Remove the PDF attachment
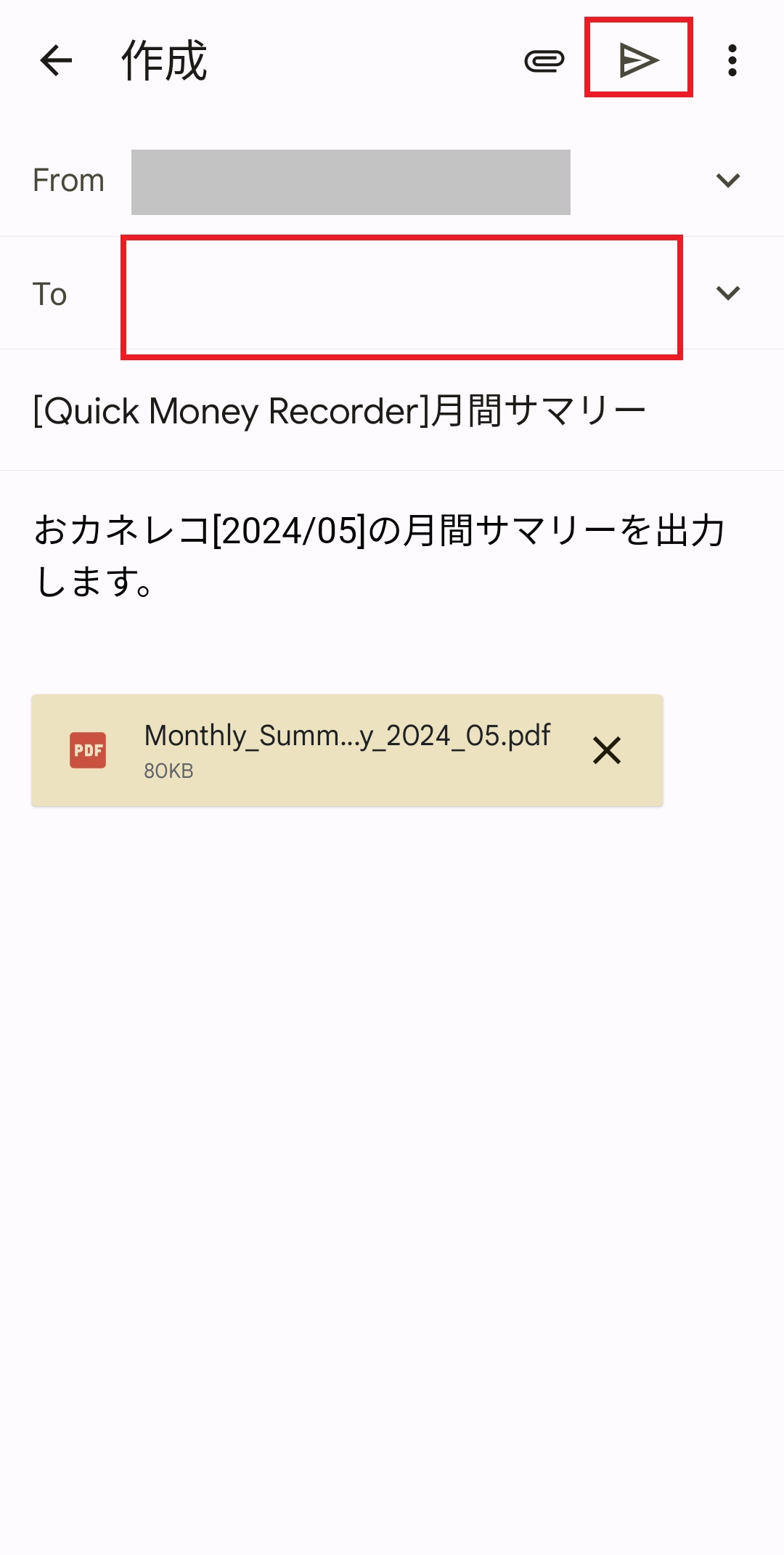Screen dimensions: 784x1555 pos(607,750)
